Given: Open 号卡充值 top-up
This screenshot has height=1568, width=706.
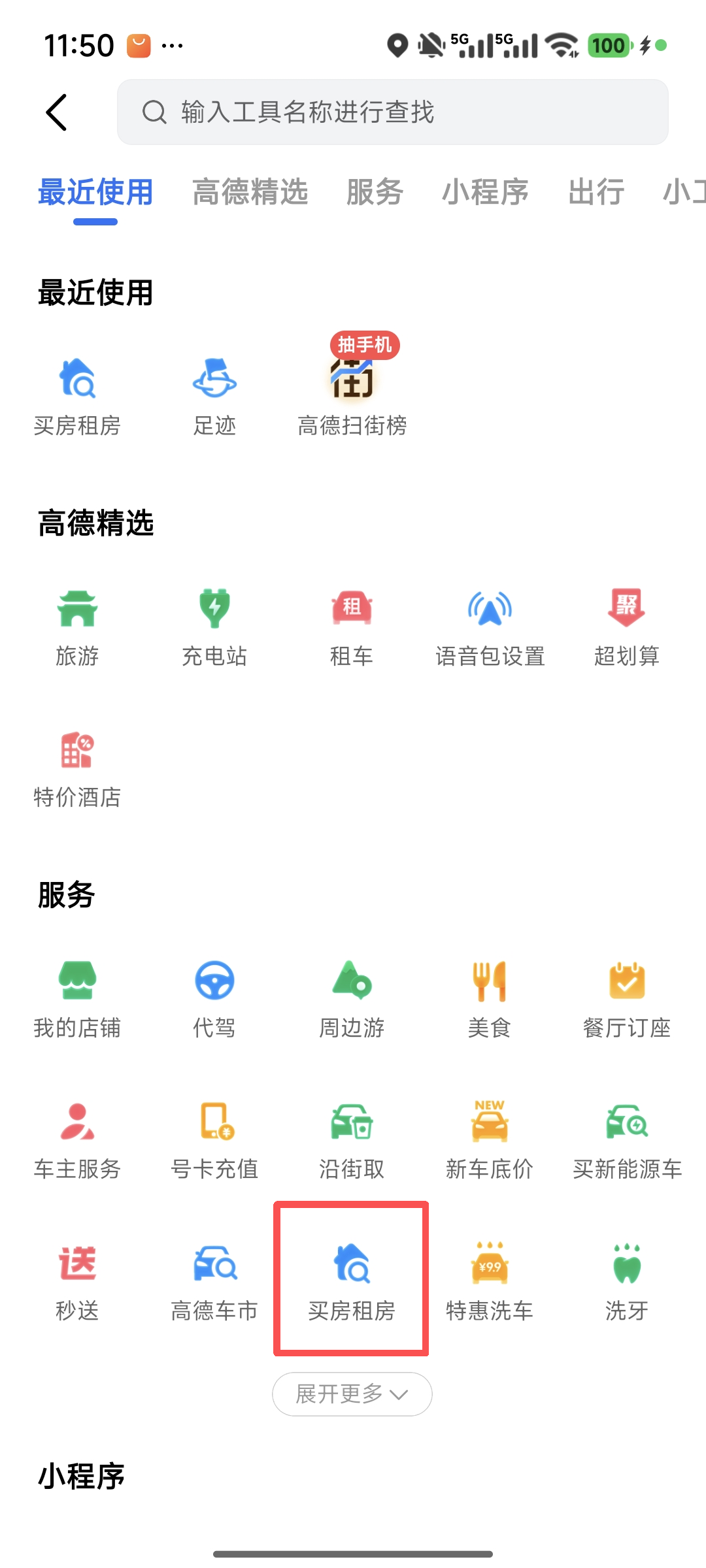Looking at the screenshot, I should click(214, 1139).
